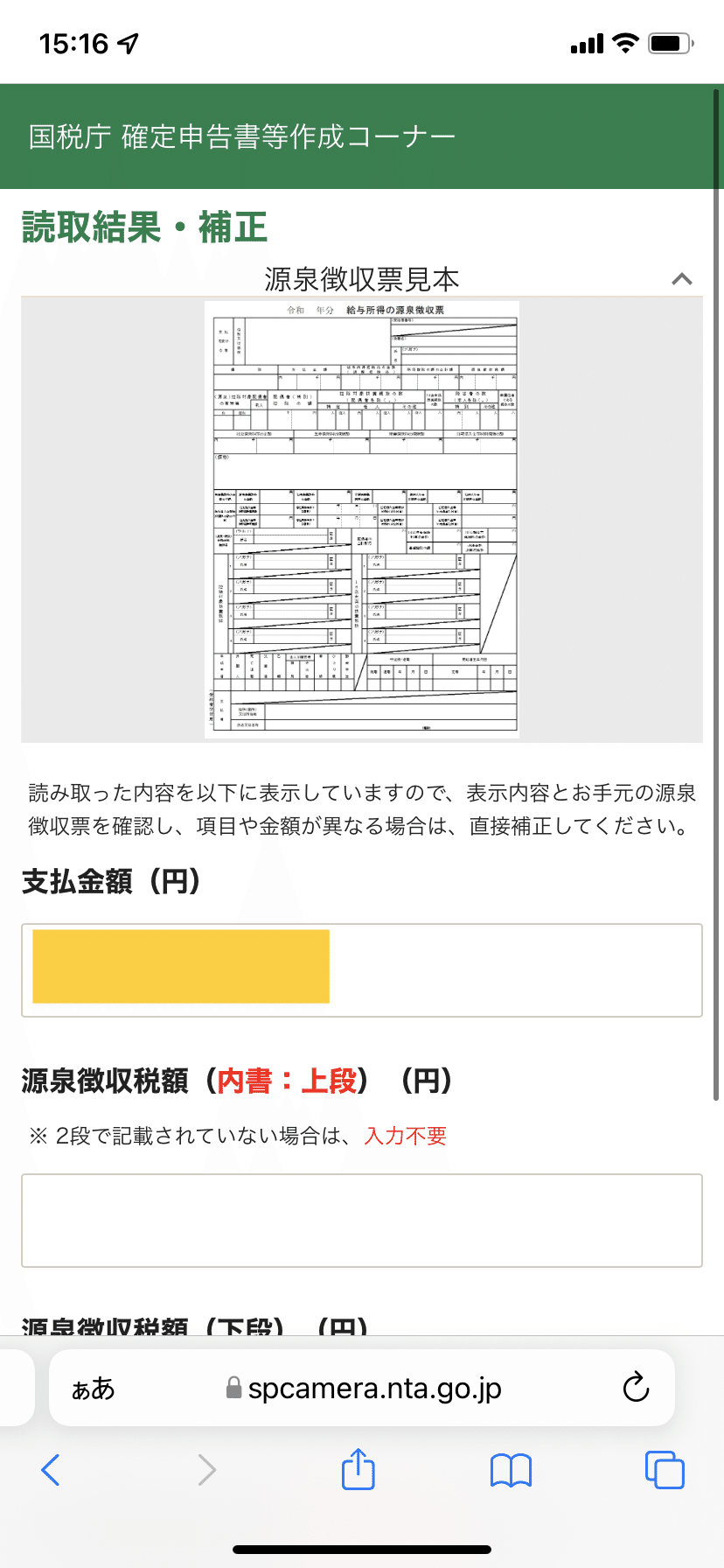Show all open Safari tabs

click(665, 1470)
